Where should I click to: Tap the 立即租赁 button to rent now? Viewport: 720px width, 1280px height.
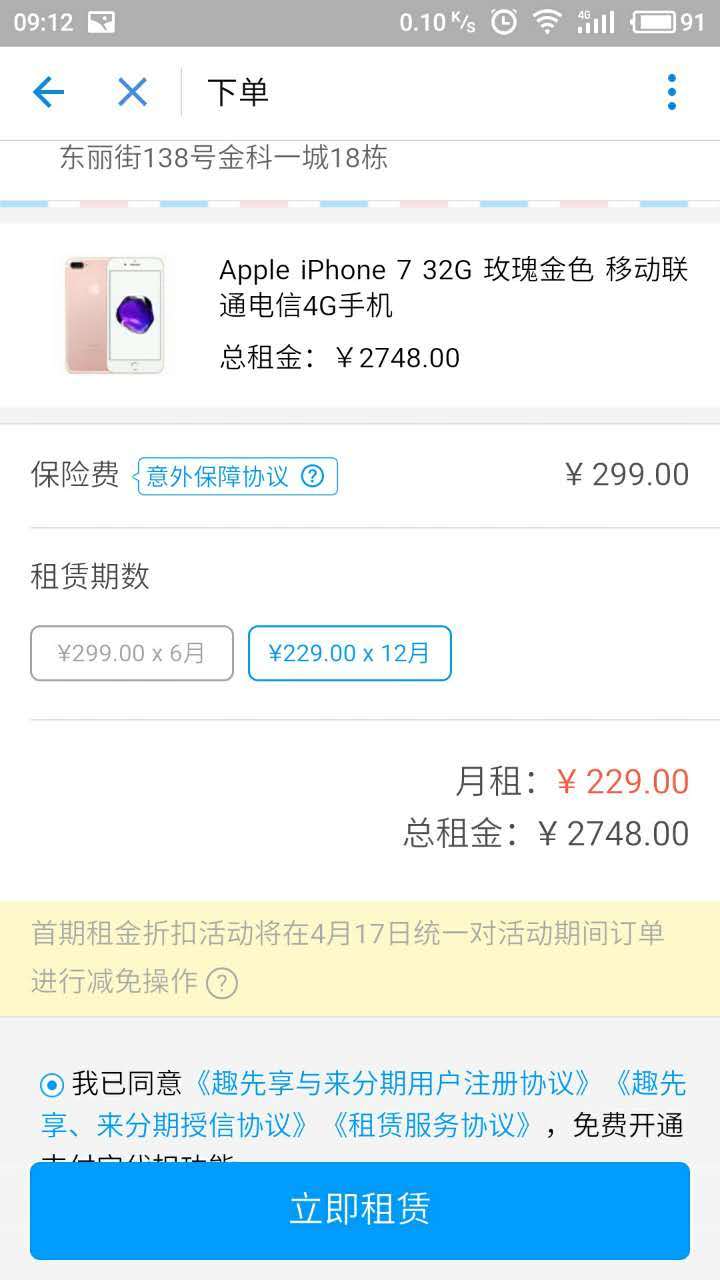click(x=360, y=1210)
